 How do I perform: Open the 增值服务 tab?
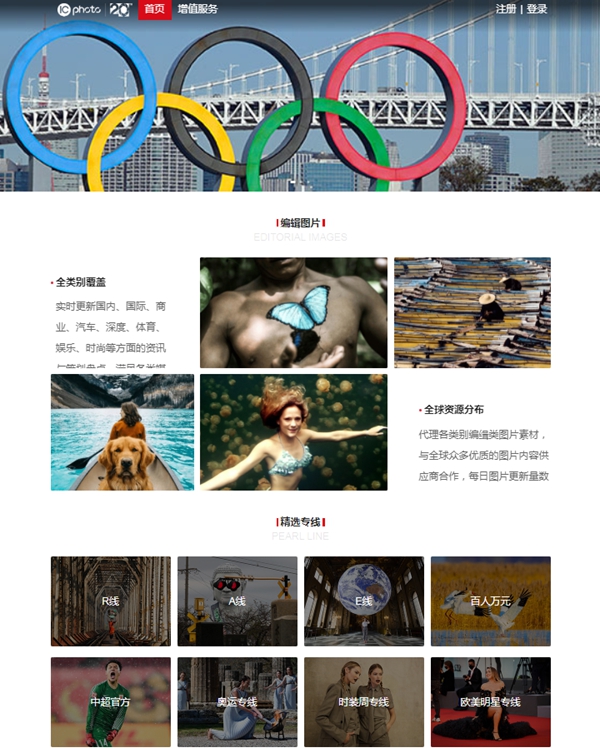coord(197,9)
